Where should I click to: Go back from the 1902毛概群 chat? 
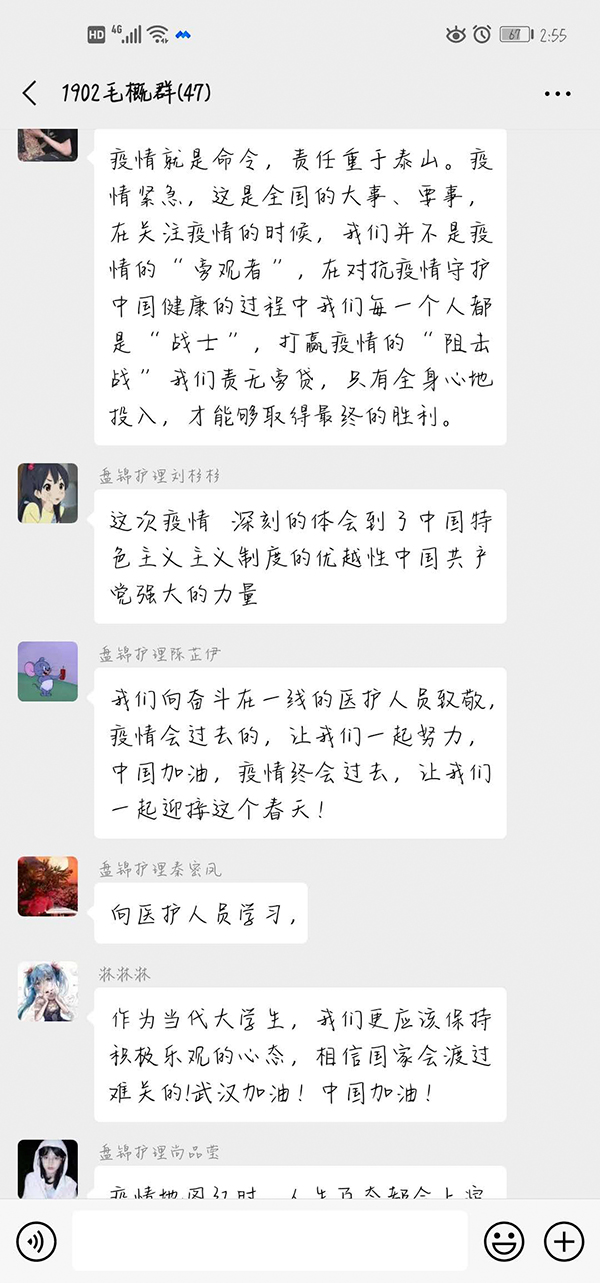point(30,93)
